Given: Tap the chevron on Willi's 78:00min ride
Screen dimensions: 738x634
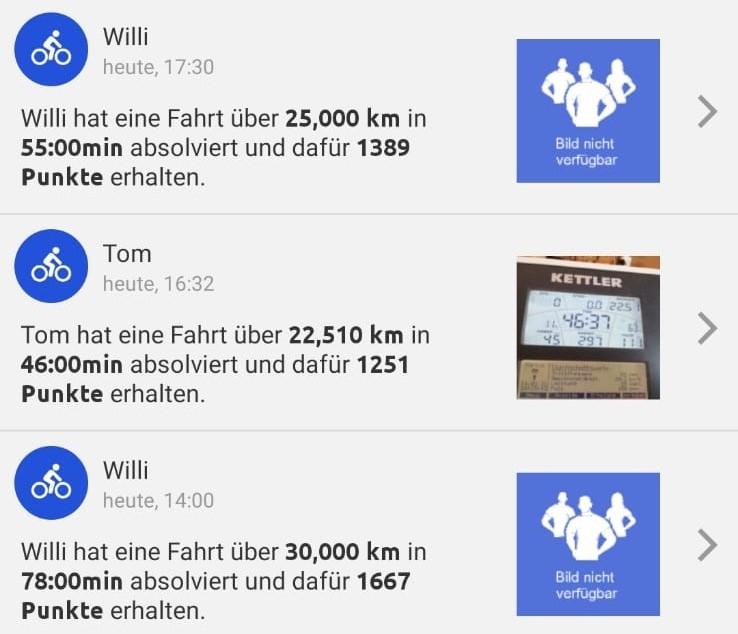Looking at the screenshot, I should click(707, 545).
